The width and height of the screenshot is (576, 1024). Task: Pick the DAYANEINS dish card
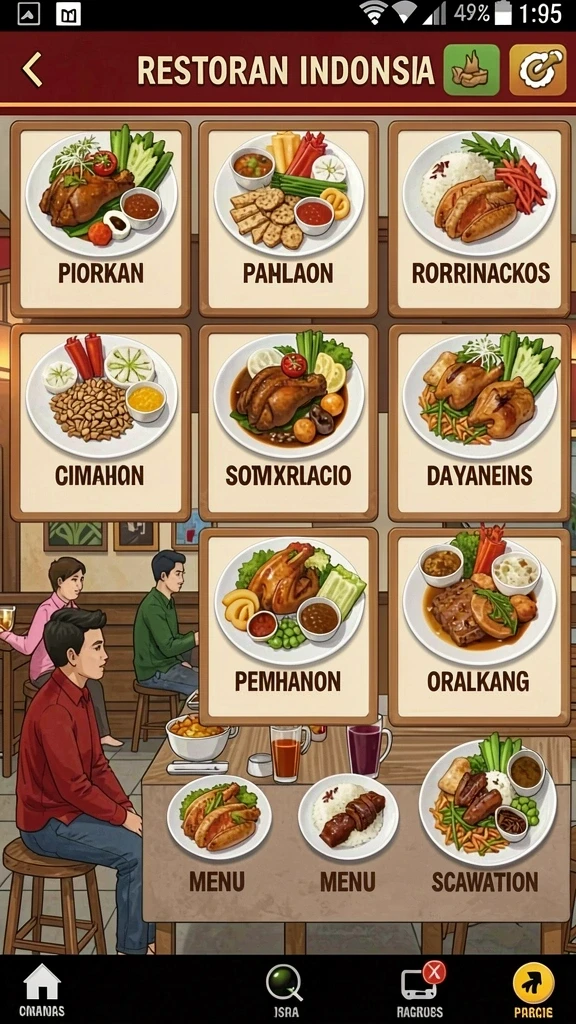(479, 423)
